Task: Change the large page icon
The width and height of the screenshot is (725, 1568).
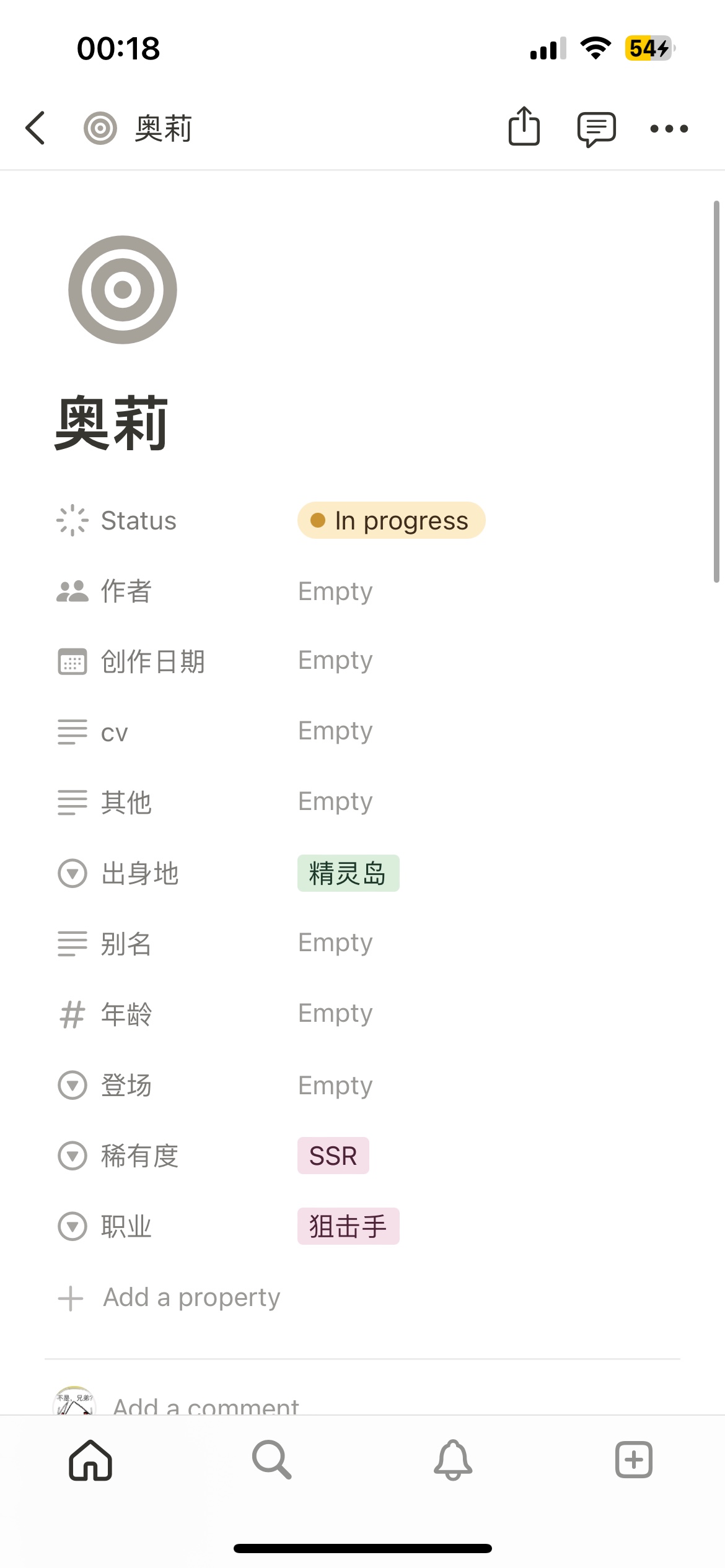Action: 123,290
